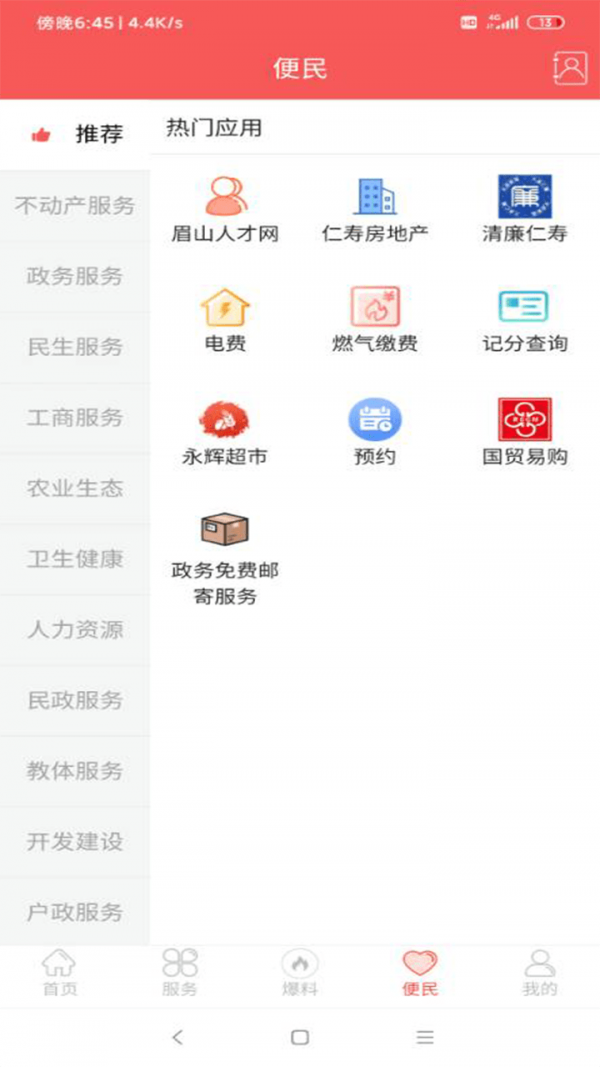Select the 不动产服务 category

[x=75, y=206]
